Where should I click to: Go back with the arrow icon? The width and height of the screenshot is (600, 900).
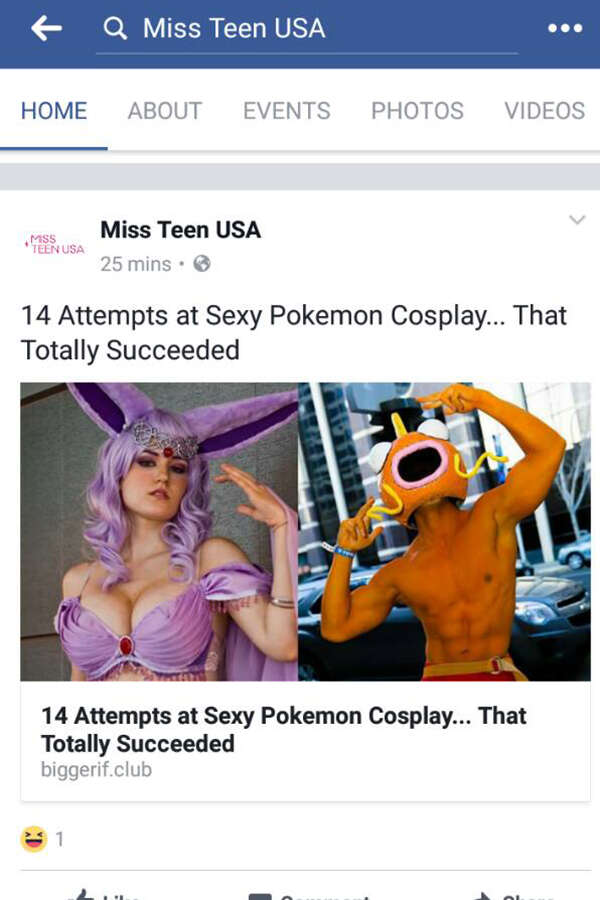tap(46, 28)
